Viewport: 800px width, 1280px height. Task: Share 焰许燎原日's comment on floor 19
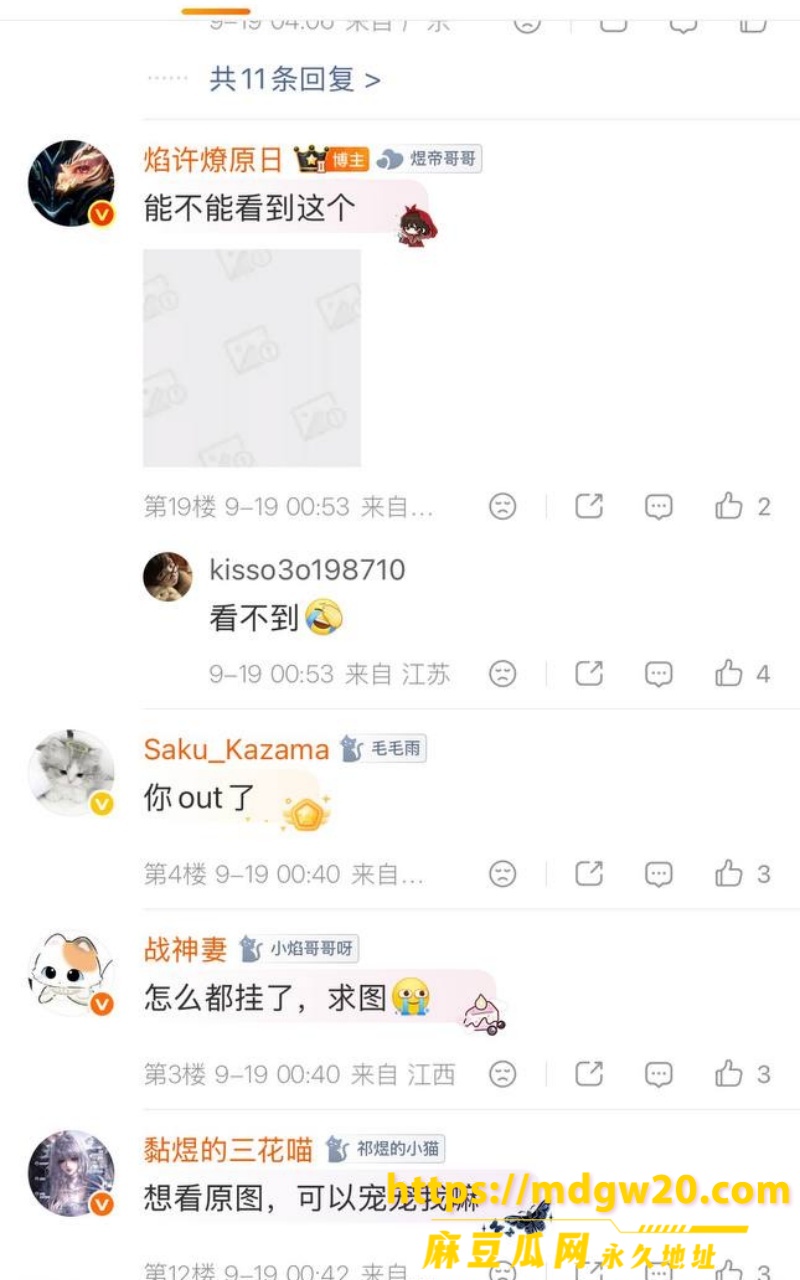coord(589,507)
